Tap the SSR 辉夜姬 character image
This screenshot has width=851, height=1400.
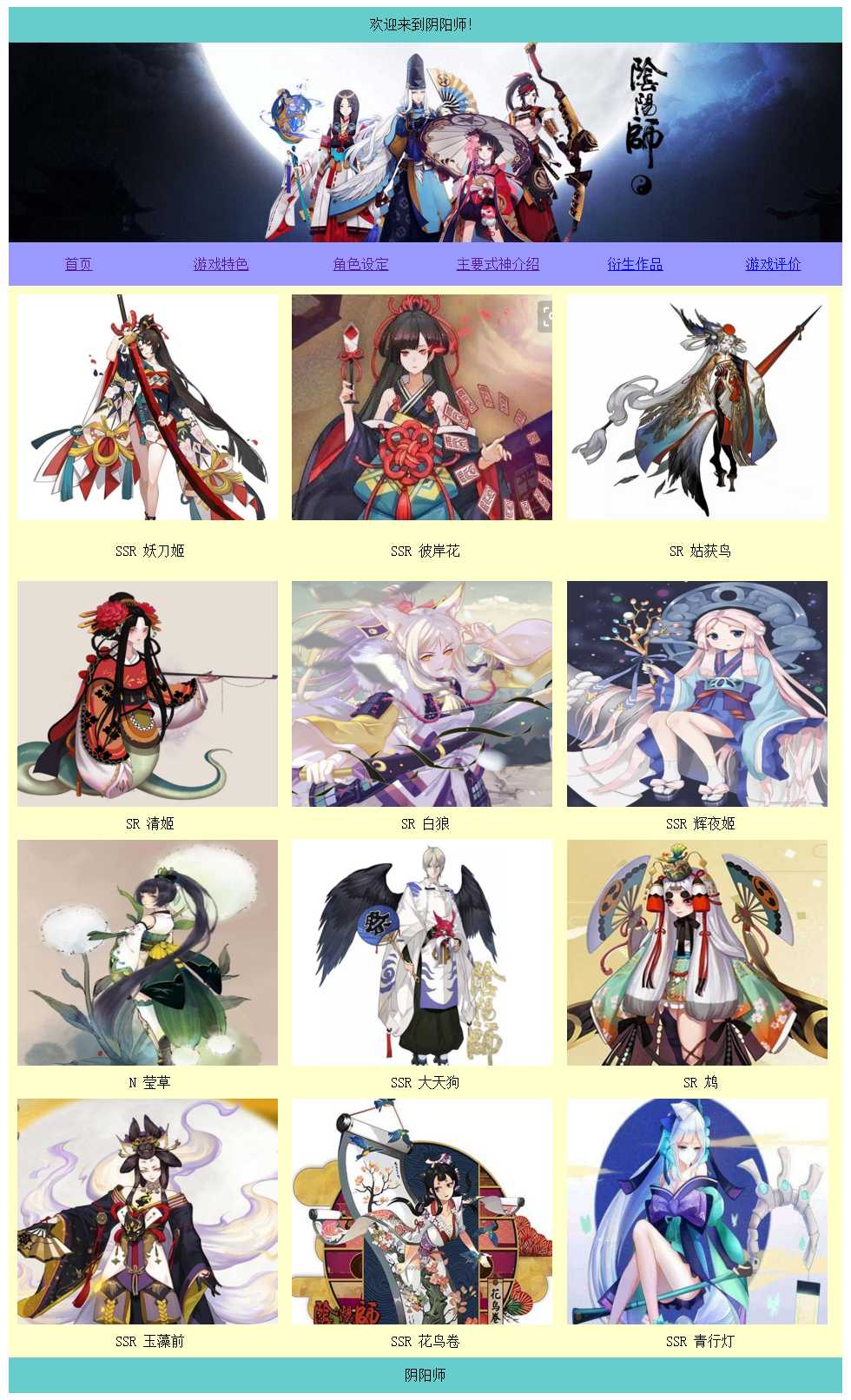point(697,694)
